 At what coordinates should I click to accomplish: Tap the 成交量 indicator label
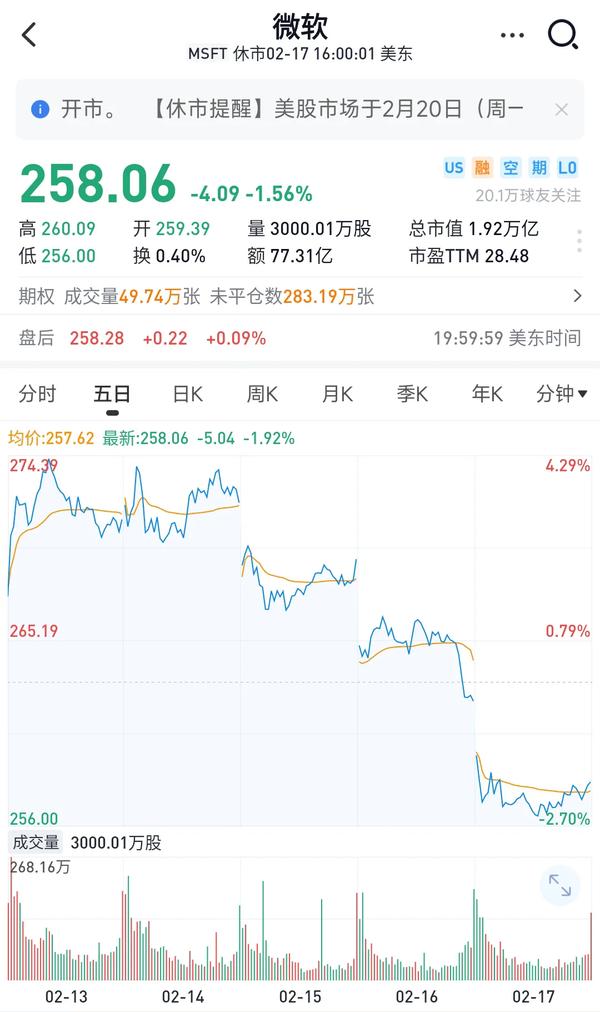(36, 842)
